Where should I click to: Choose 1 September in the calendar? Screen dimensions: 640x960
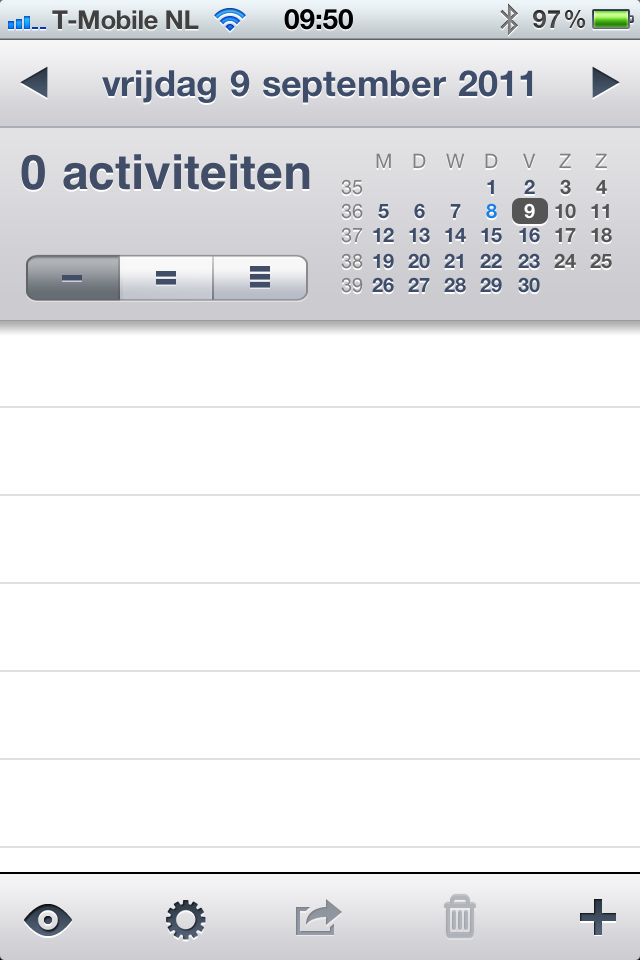point(491,187)
